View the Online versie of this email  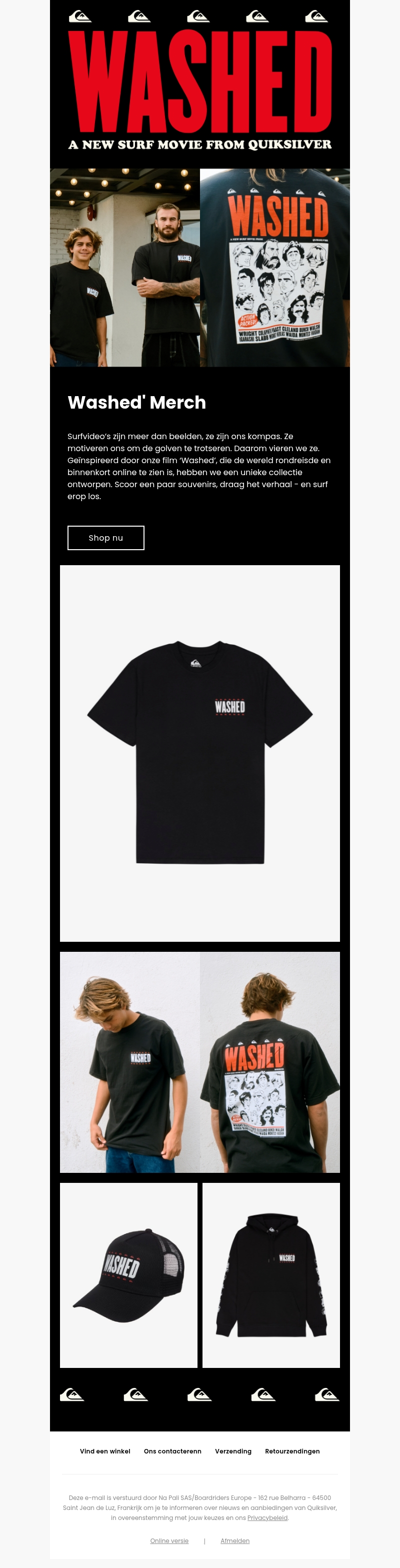click(169, 1540)
